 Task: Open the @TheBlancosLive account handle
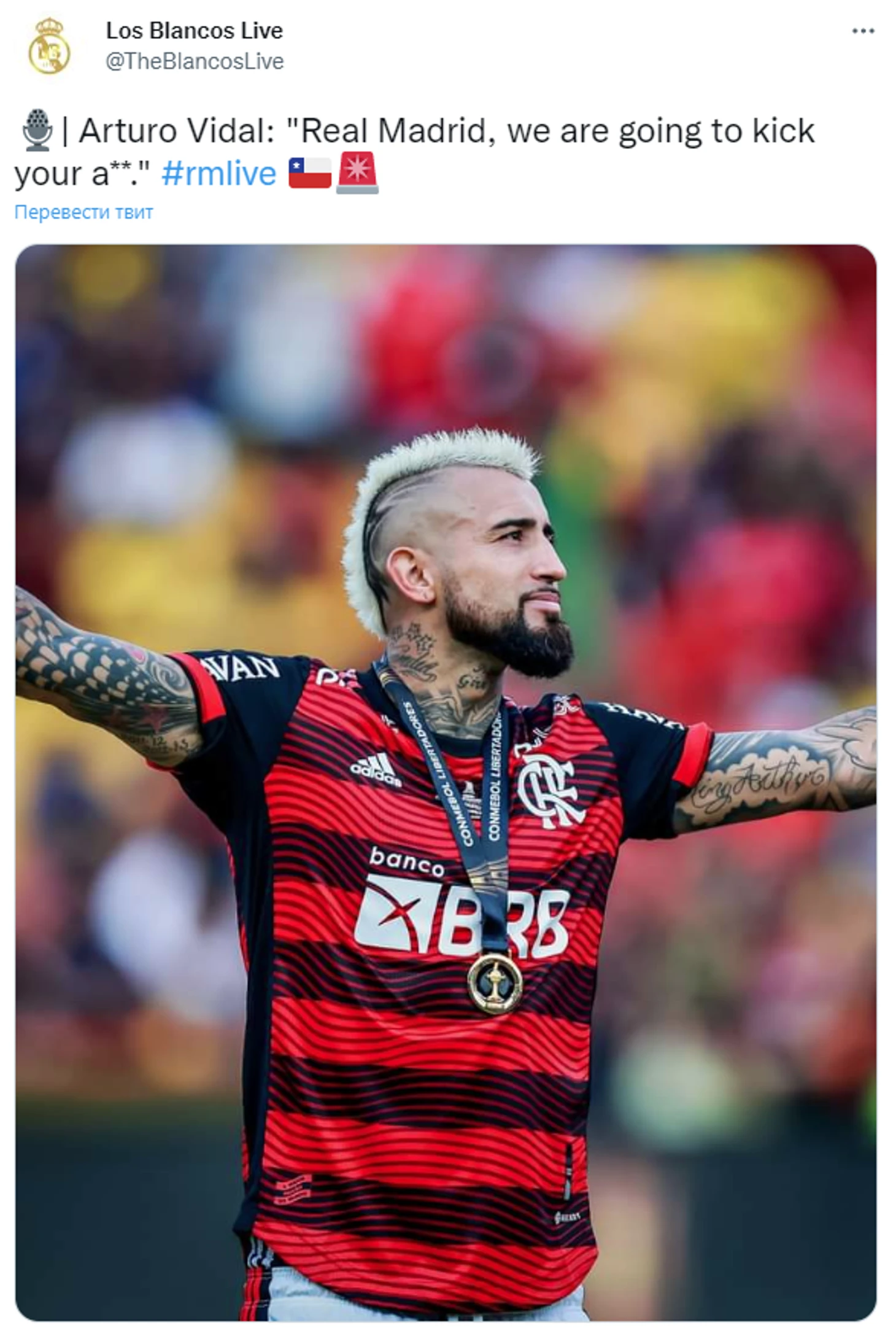click(195, 61)
